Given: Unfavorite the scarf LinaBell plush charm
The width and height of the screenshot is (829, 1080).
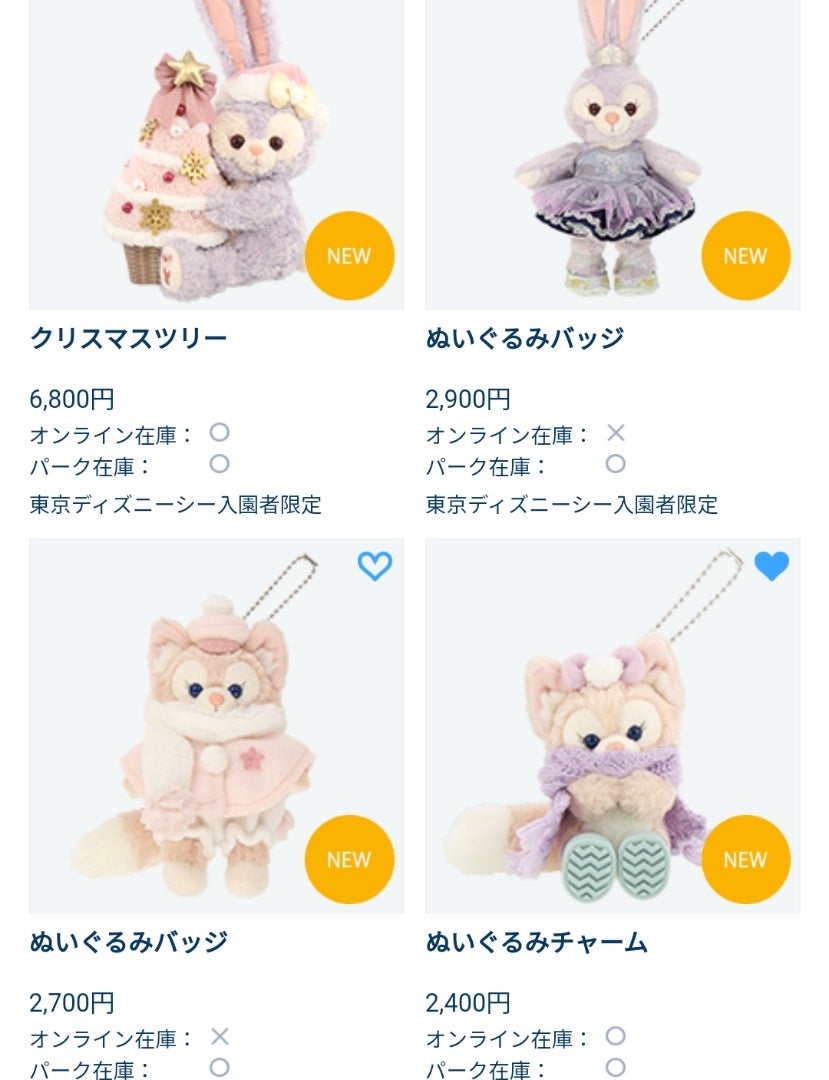Looking at the screenshot, I should point(771,564).
